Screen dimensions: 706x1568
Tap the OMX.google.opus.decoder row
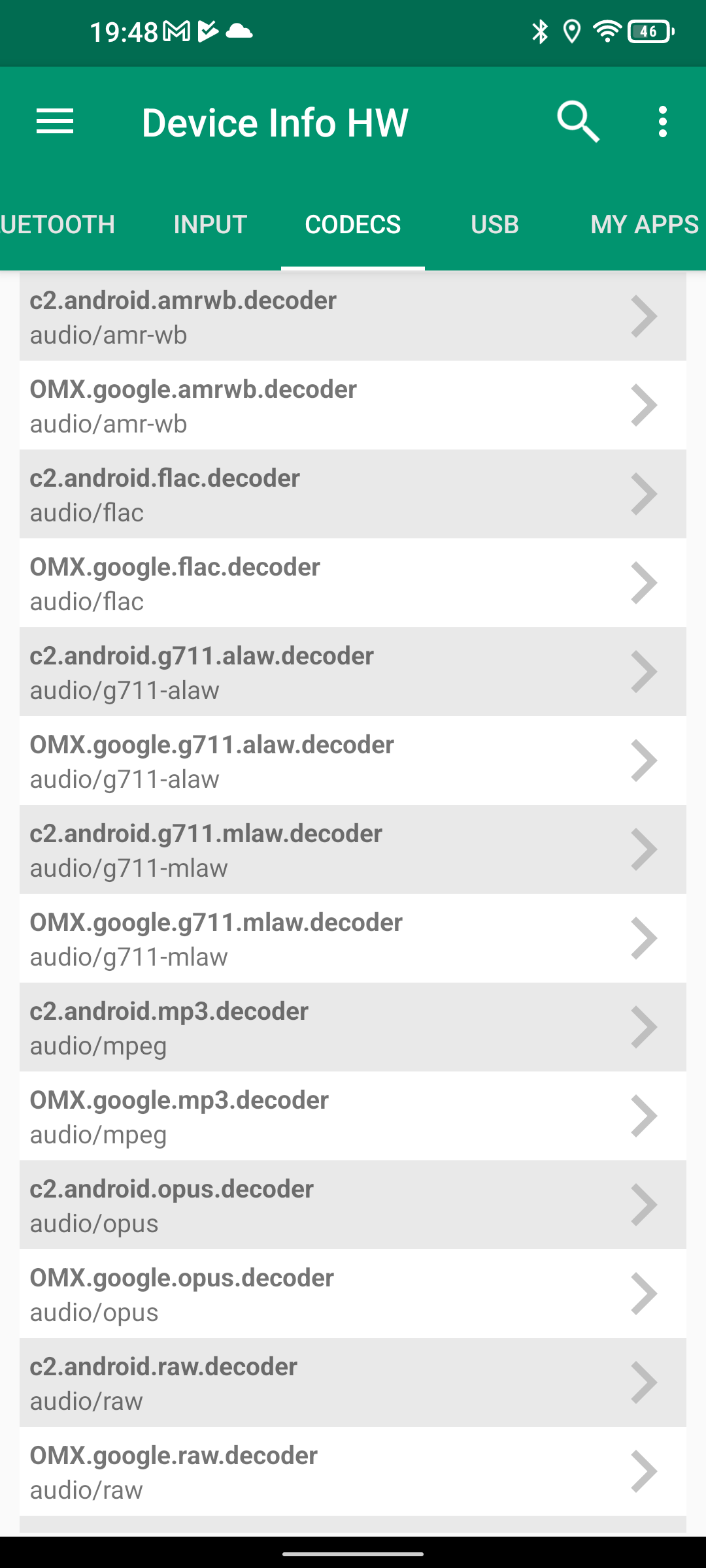pos(353,1294)
